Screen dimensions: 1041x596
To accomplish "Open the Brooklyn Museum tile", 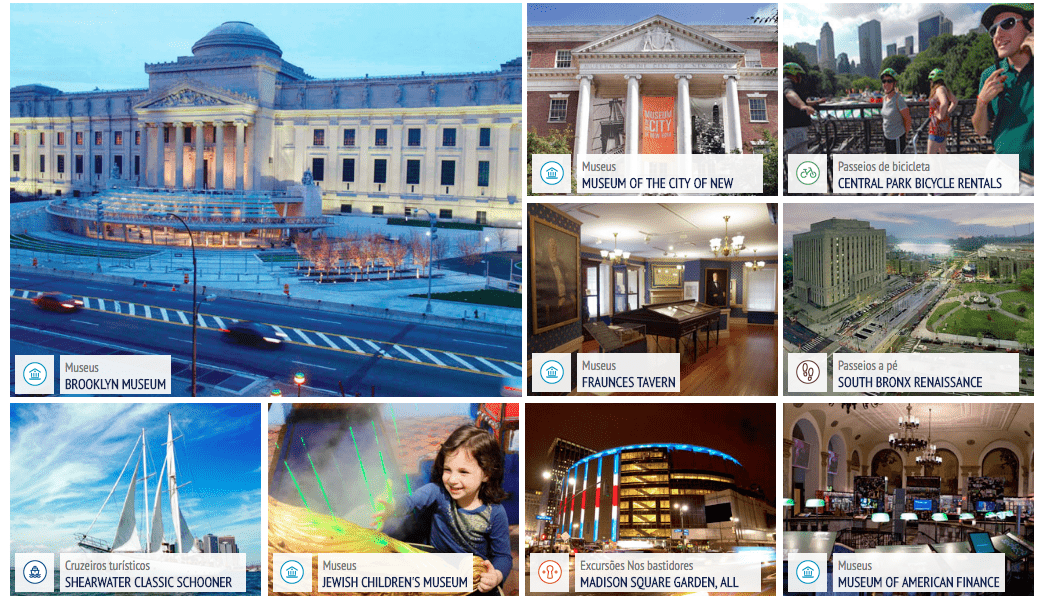I will point(265,198).
